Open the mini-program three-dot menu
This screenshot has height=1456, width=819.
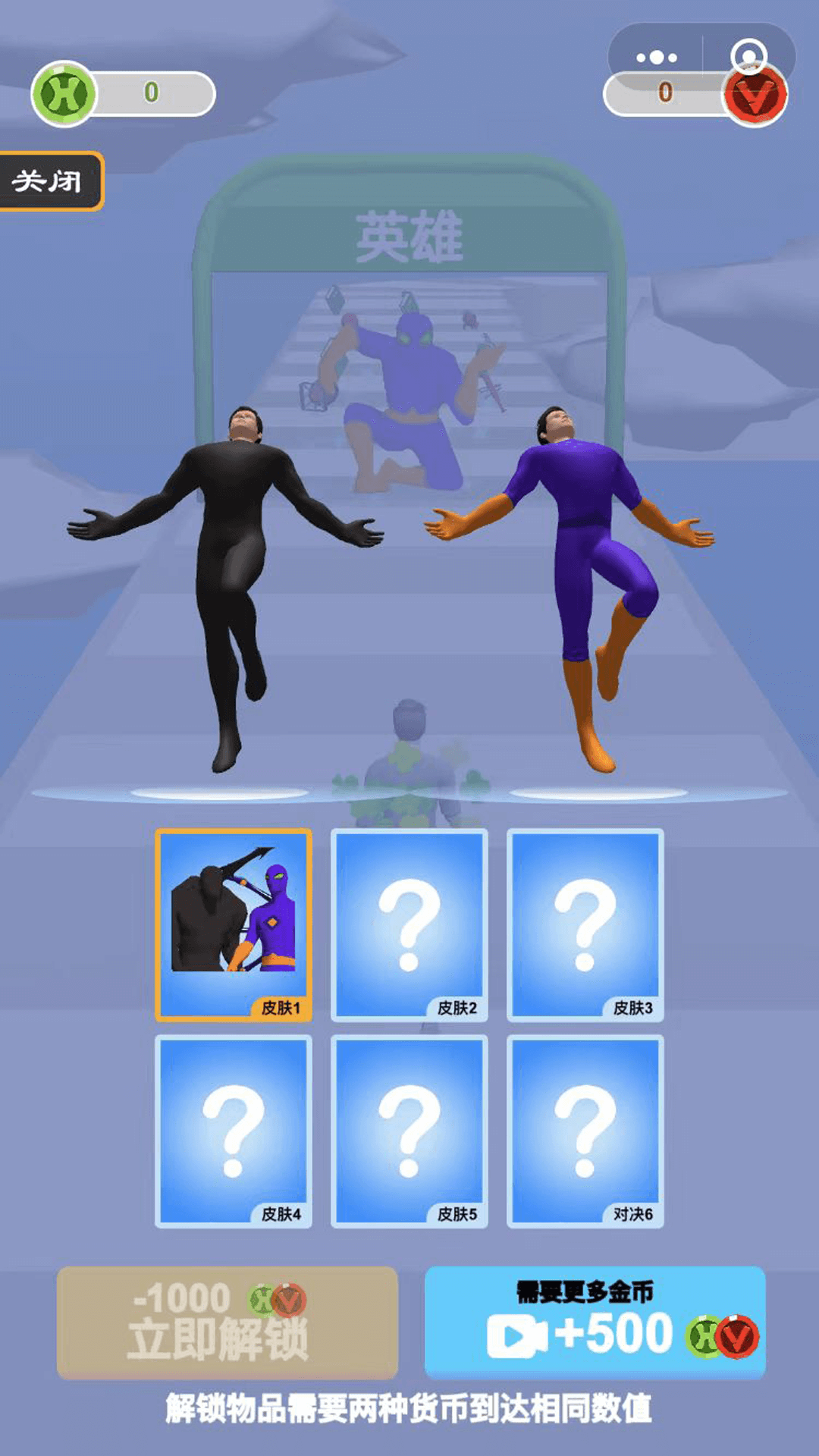point(656,58)
